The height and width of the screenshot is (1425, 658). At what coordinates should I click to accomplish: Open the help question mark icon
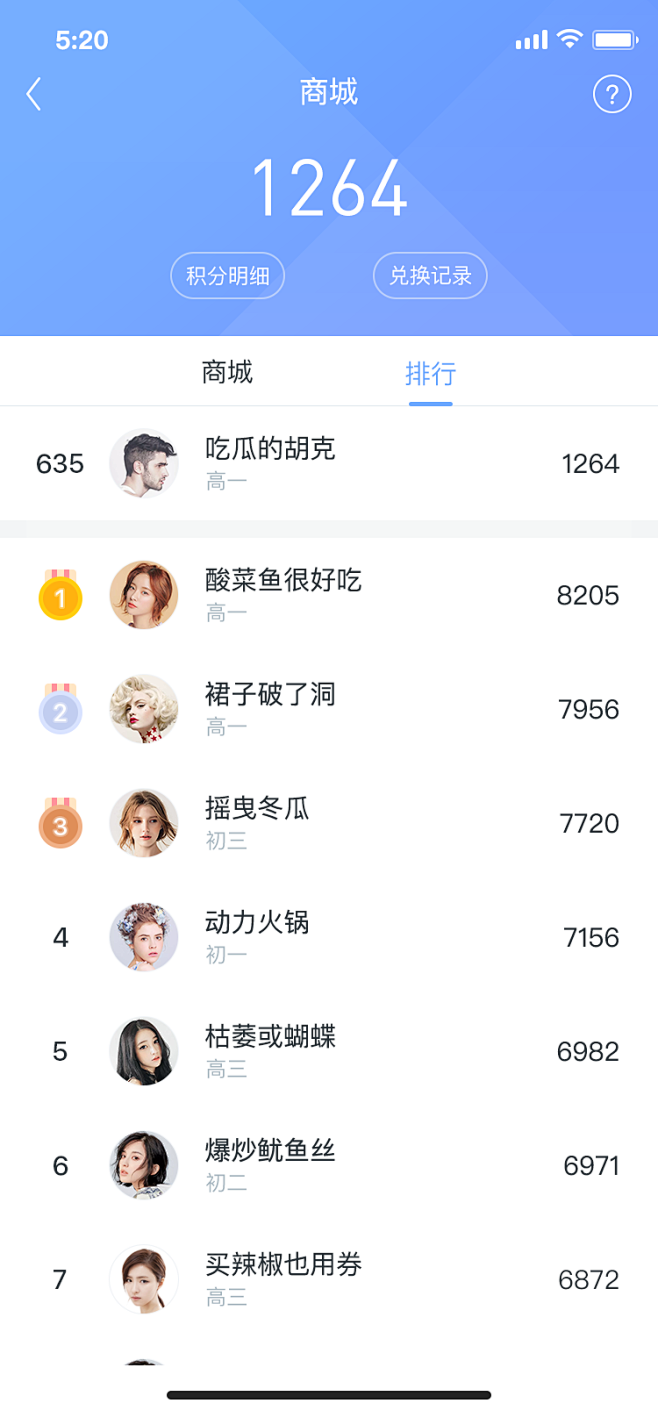tap(612, 95)
